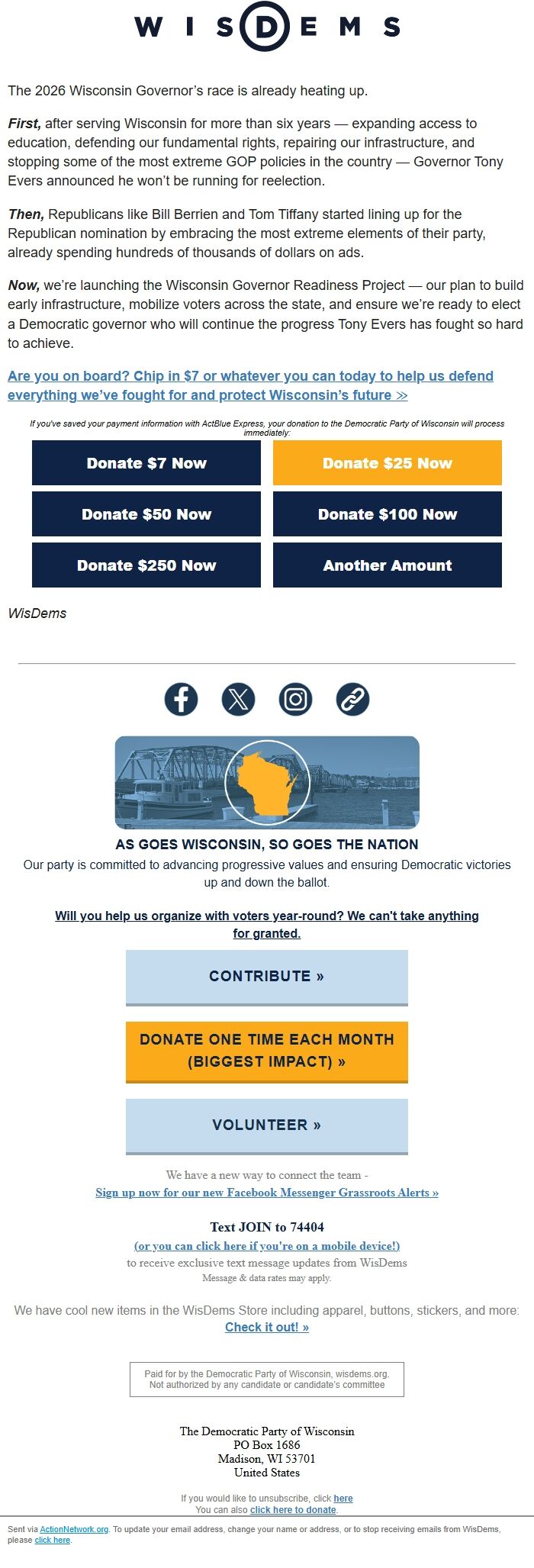Tap the chain link website icon

[x=352, y=699]
